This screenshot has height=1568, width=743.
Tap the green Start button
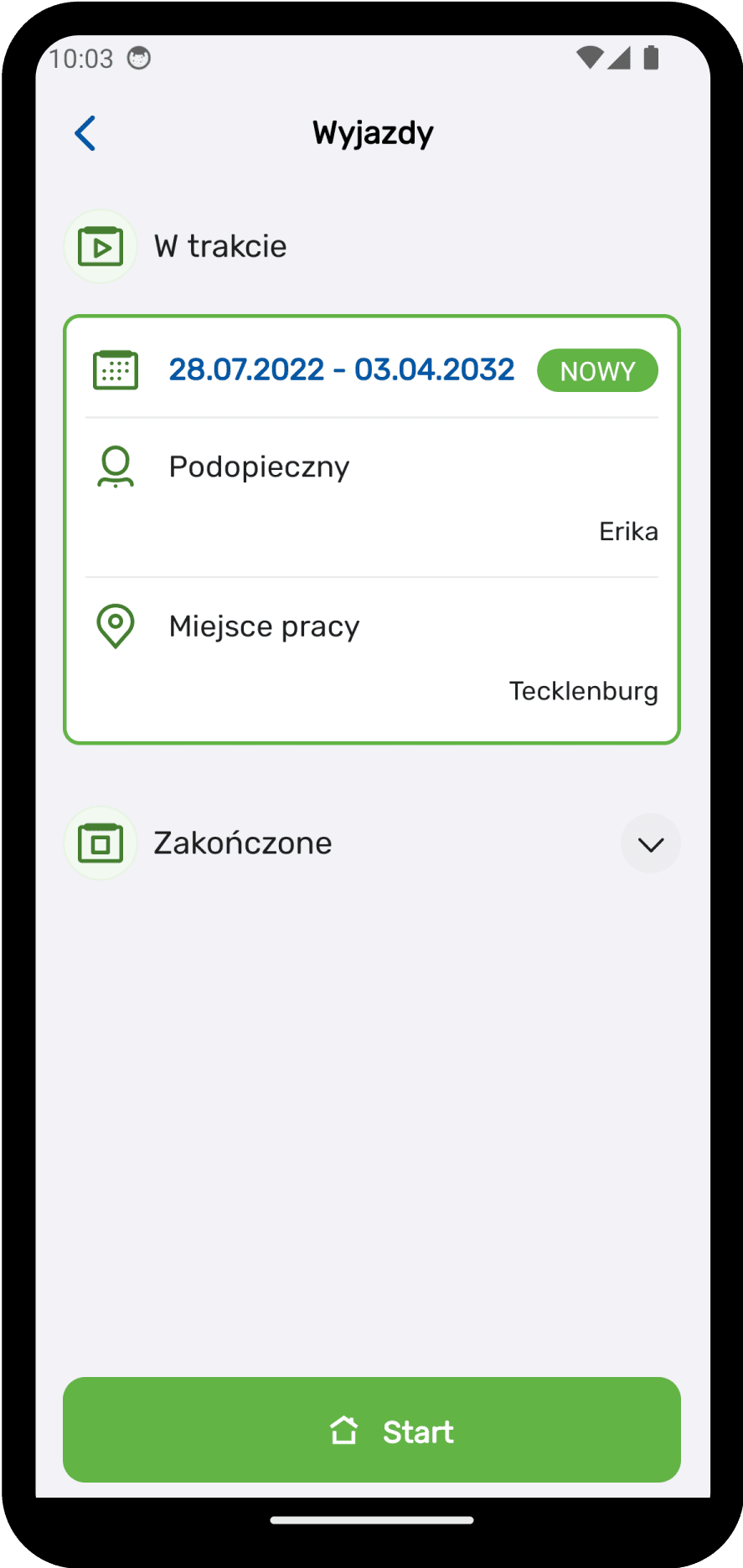372,1430
